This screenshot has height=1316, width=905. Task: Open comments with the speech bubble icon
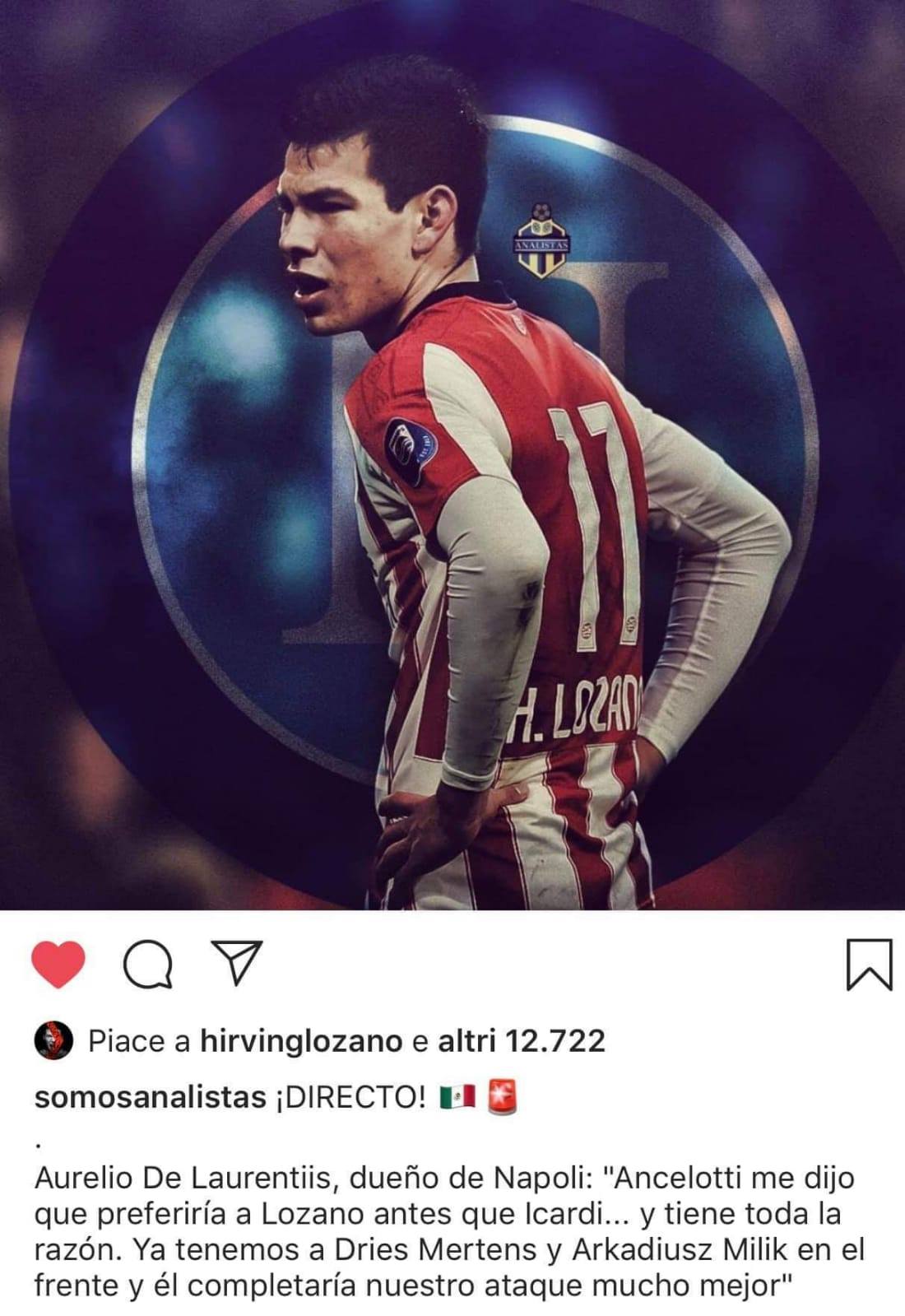148,964
